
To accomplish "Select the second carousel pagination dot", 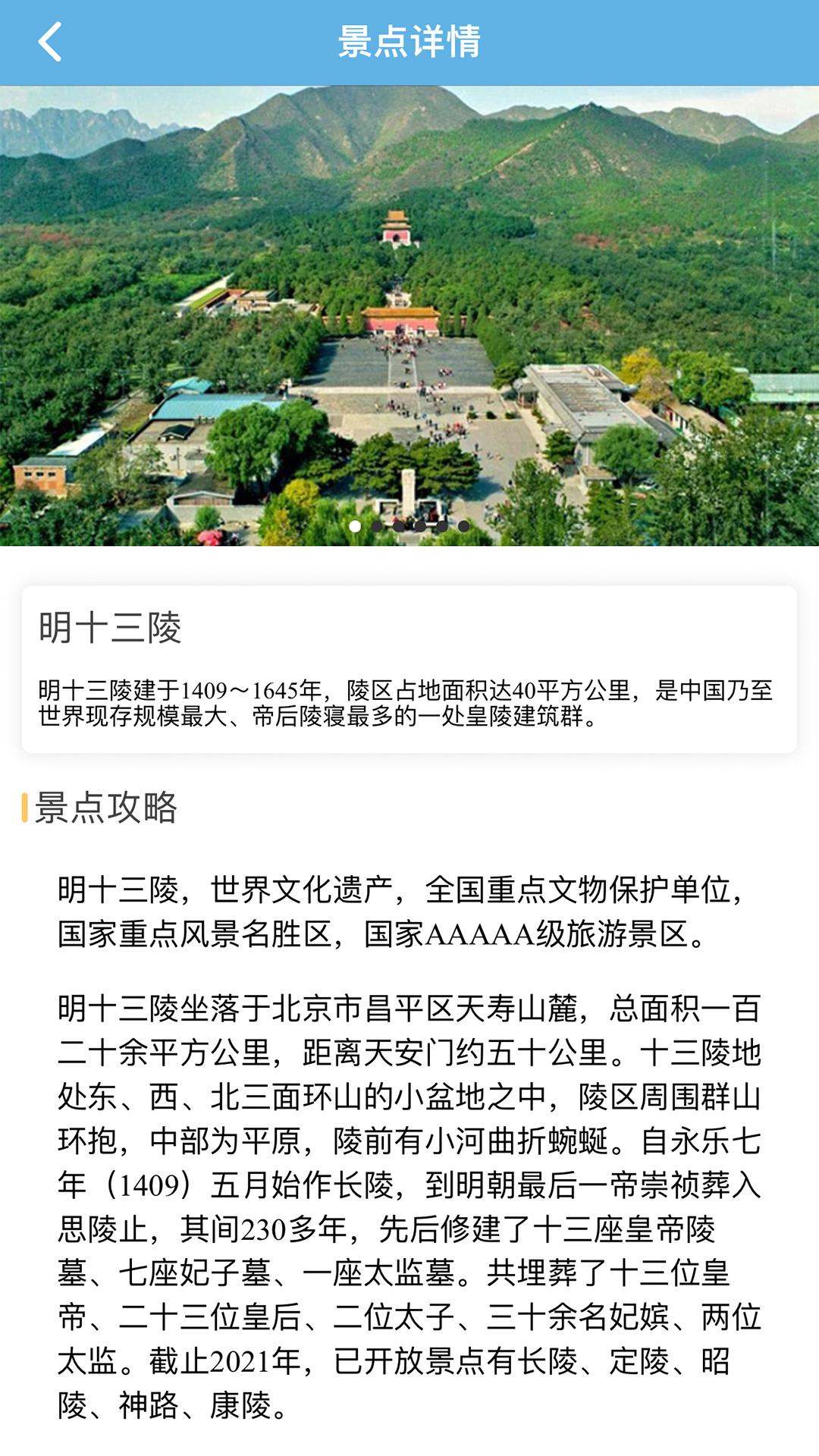I will point(377,526).
